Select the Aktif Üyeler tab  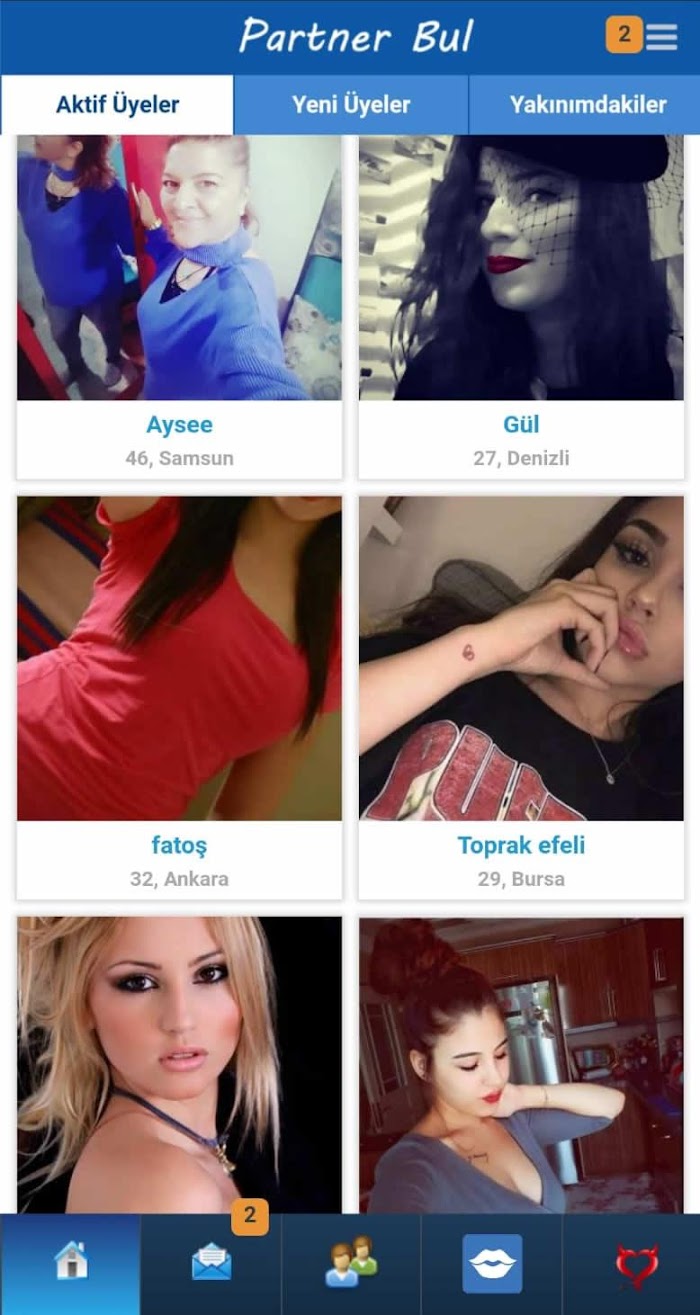117,104
